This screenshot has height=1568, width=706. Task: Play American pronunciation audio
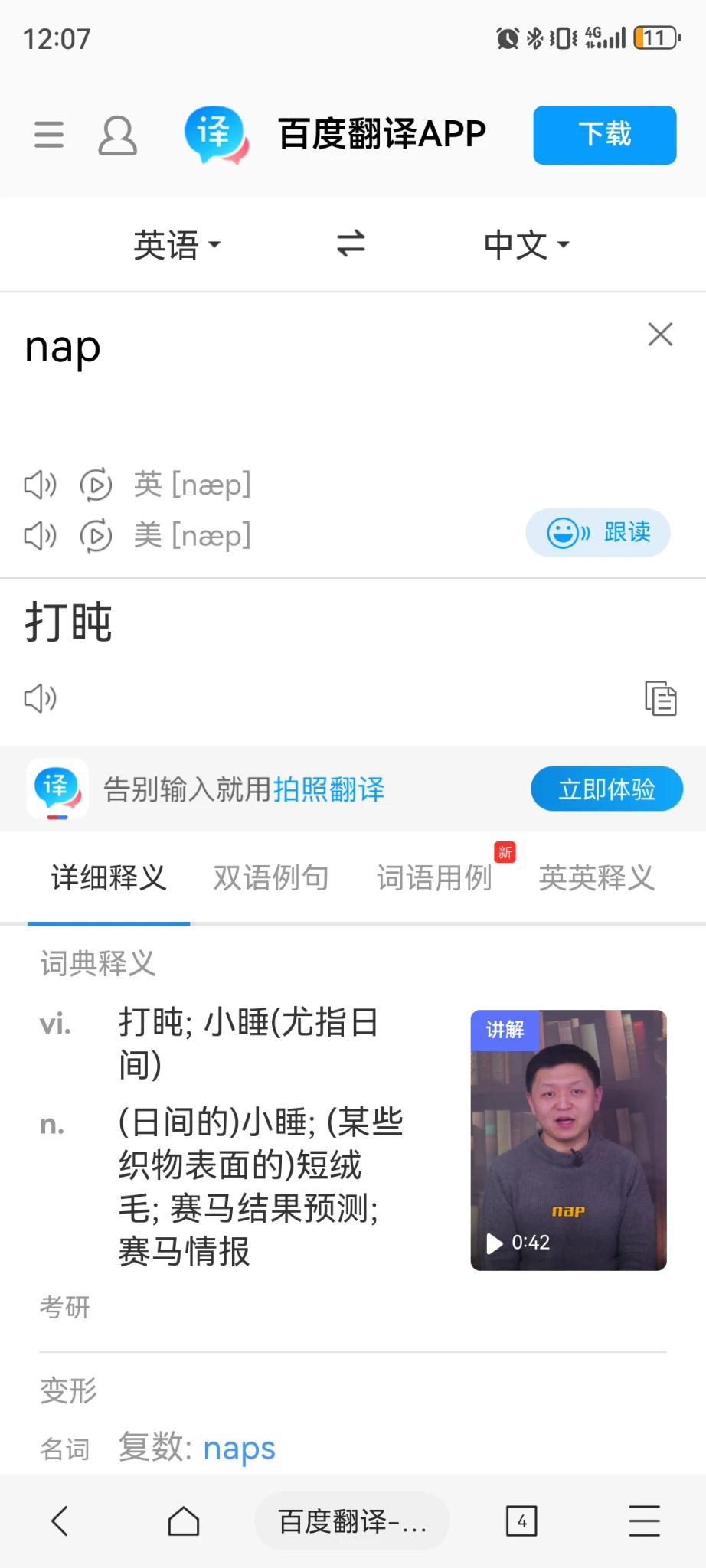pos(40,536)
